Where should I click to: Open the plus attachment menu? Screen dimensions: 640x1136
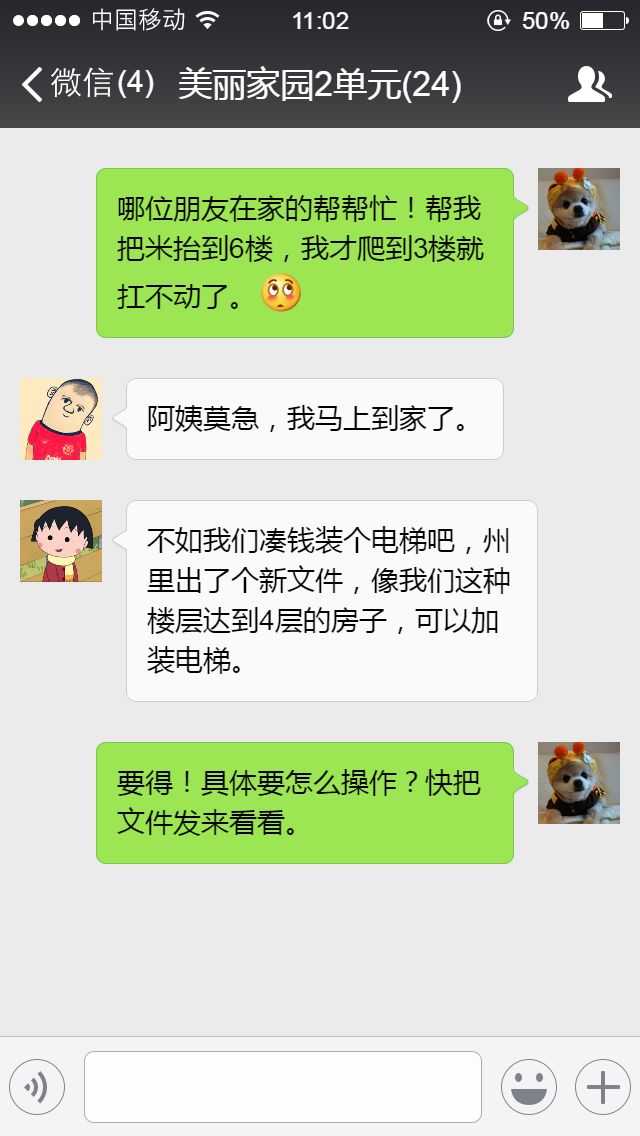pyautogui.click(x=602, y=1087)
